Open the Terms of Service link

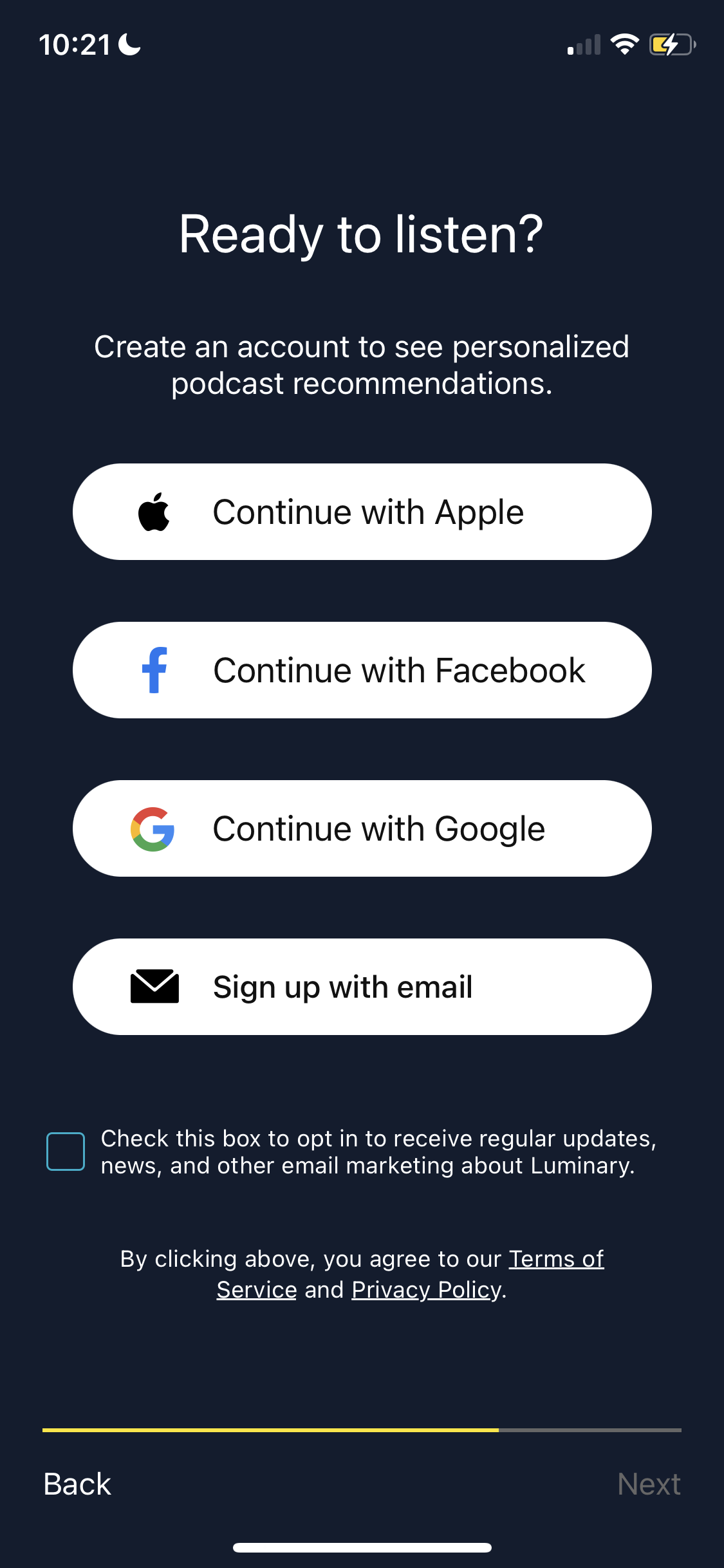556,1259
